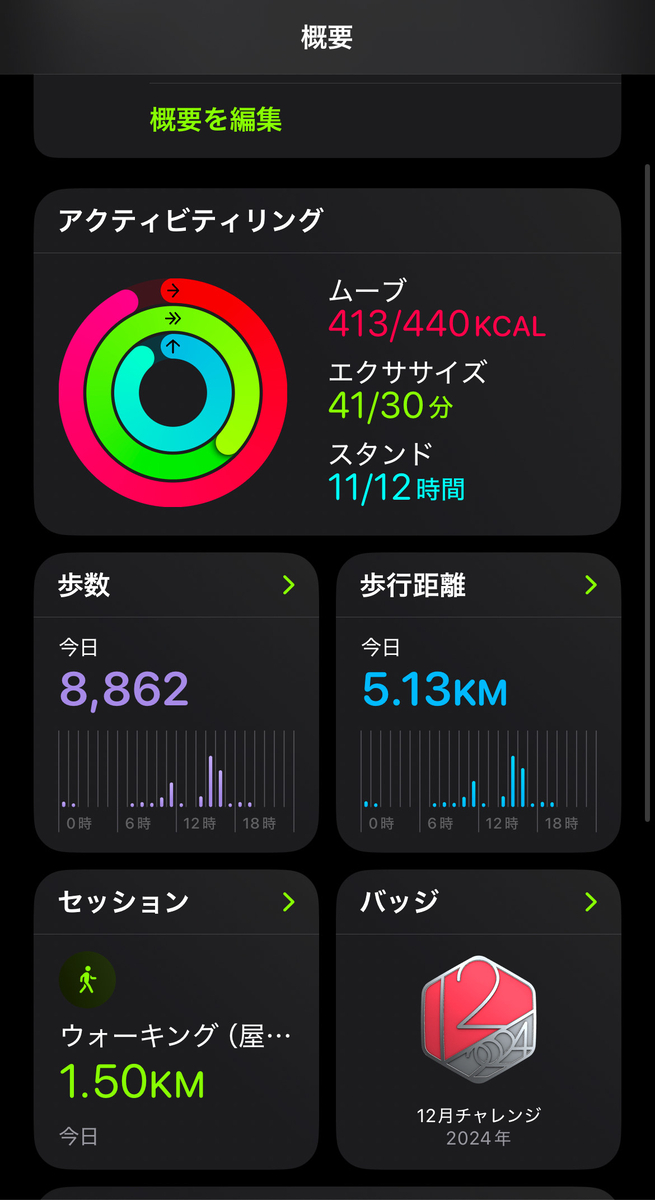Open the セッション workout card

pyautogui.click(x=176, y=1019)
